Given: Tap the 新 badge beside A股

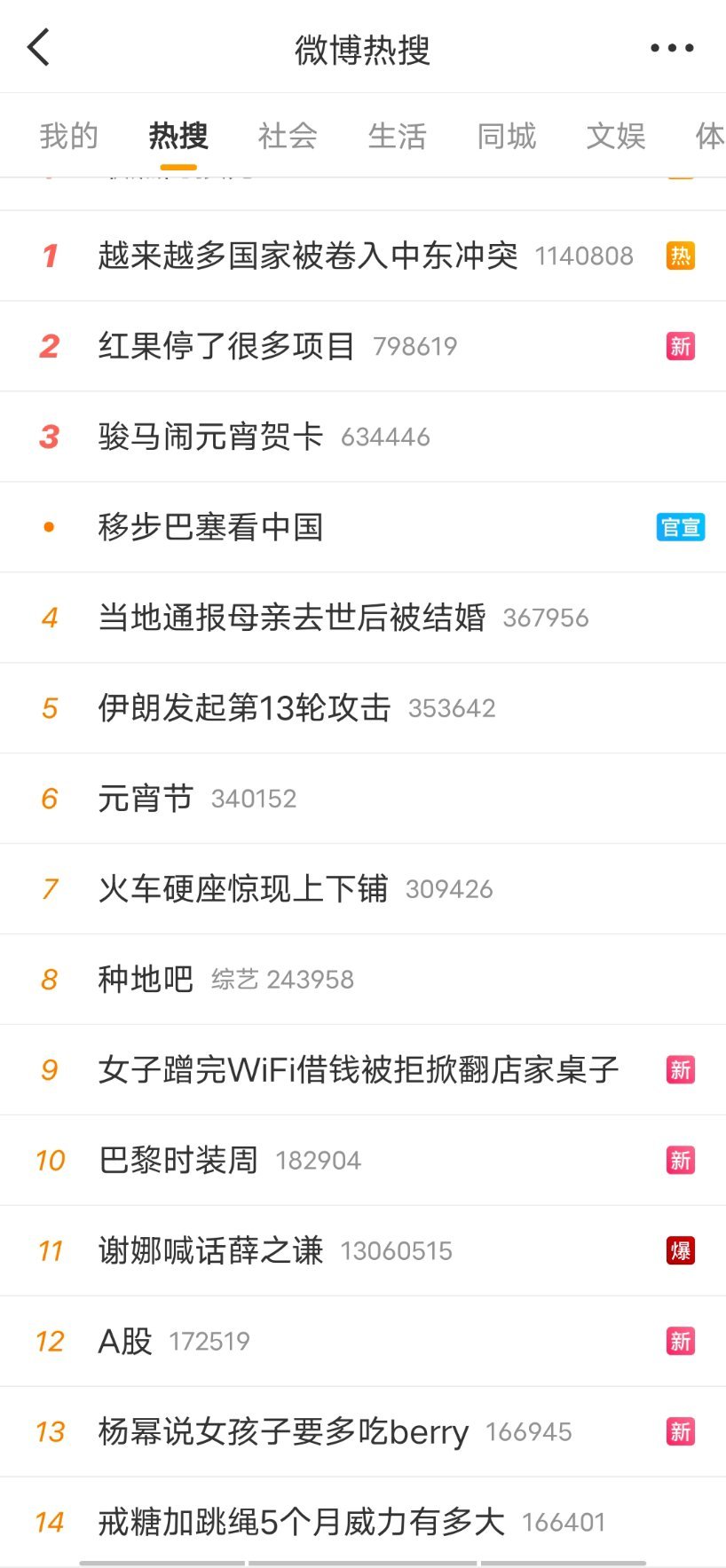Looking at the screenshot, I should pyautogui.click(x=680, y=1341).
